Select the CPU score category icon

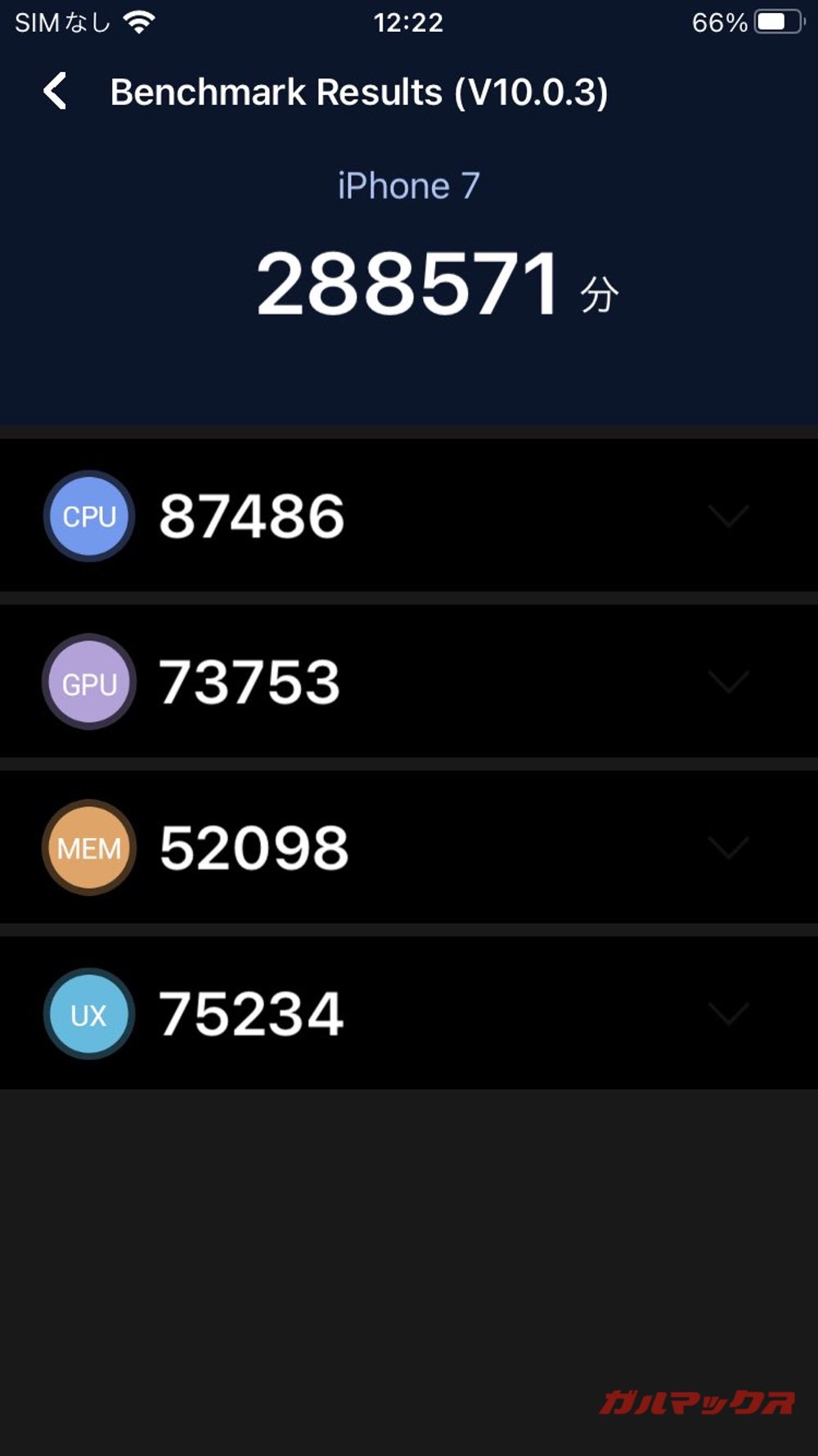88,516
